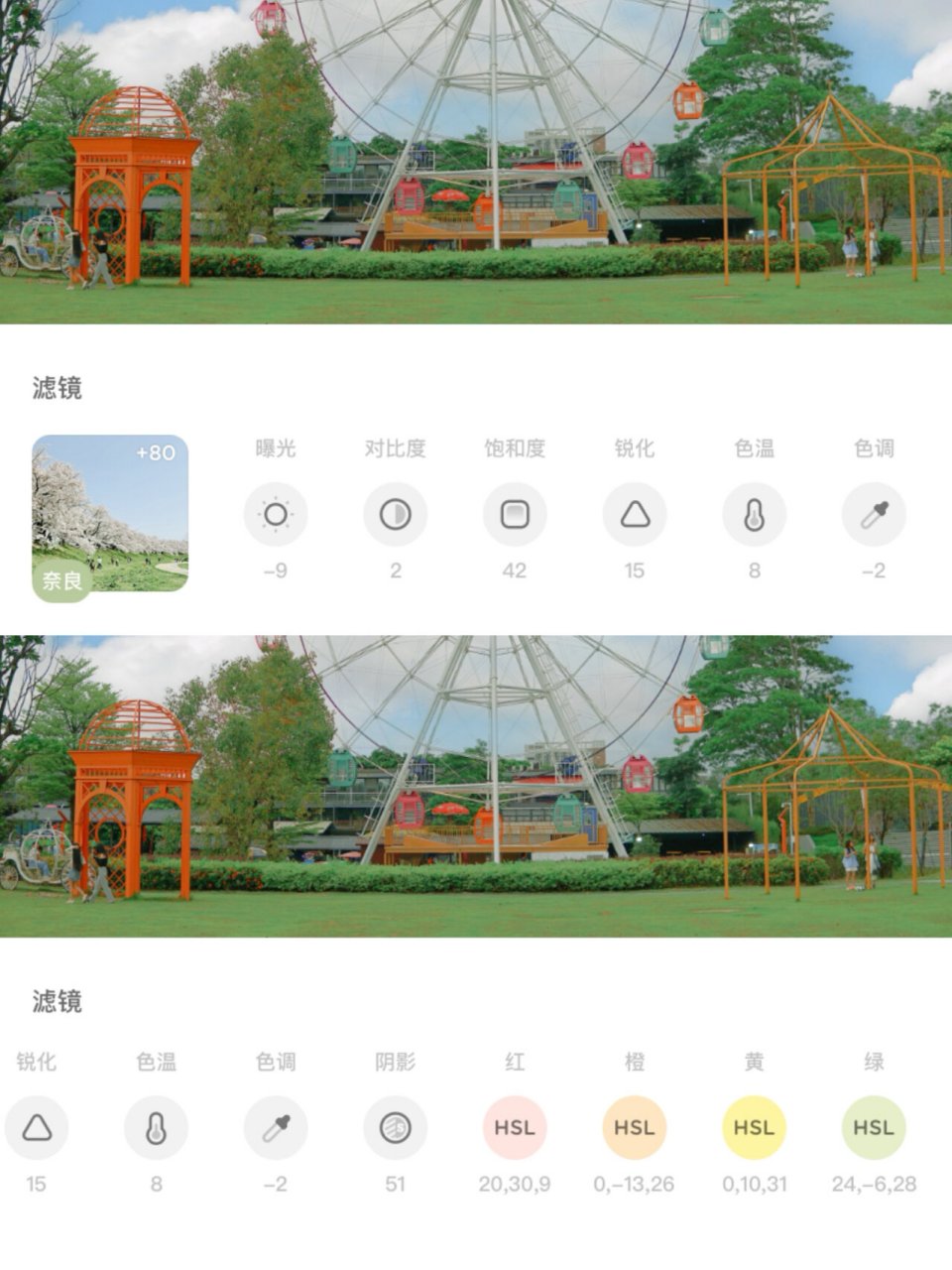Select the 对比度 (Contrast) adjustment icon

point(396,514)
